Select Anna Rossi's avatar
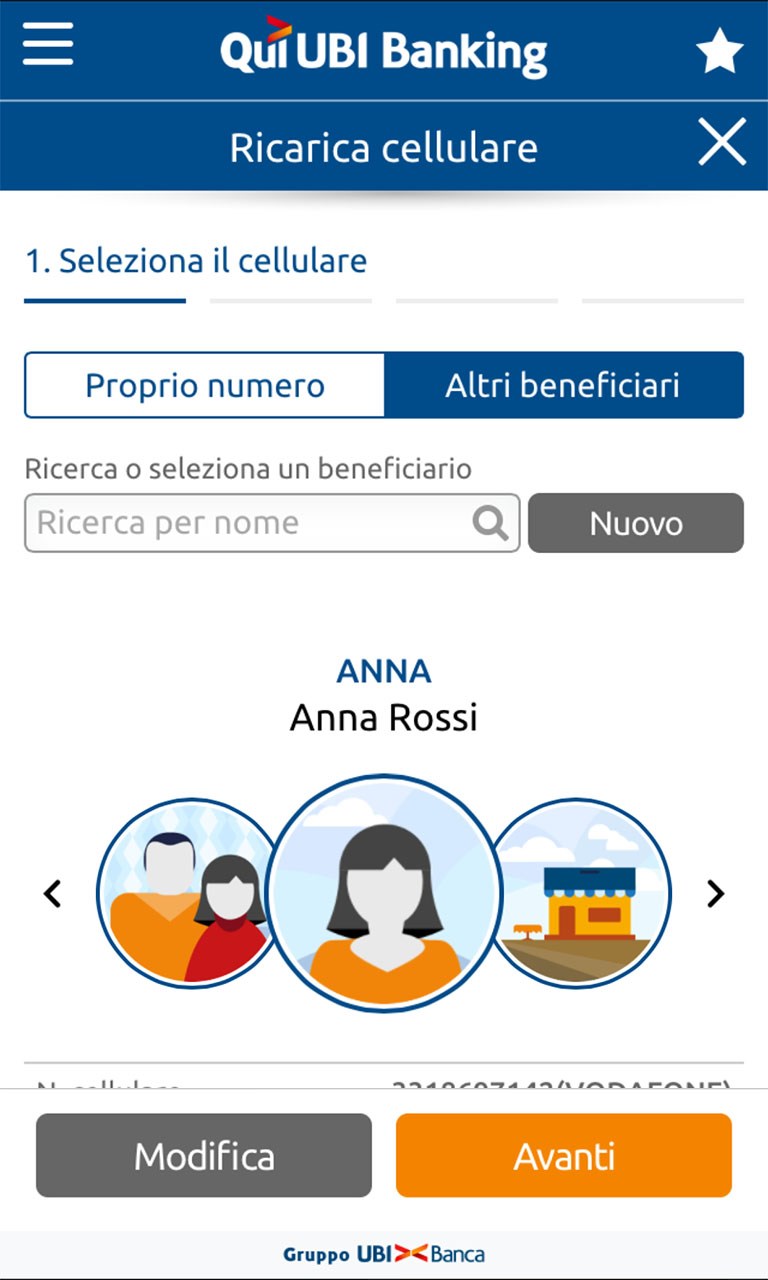This screenshot has width=768, height=1280. 385,893
